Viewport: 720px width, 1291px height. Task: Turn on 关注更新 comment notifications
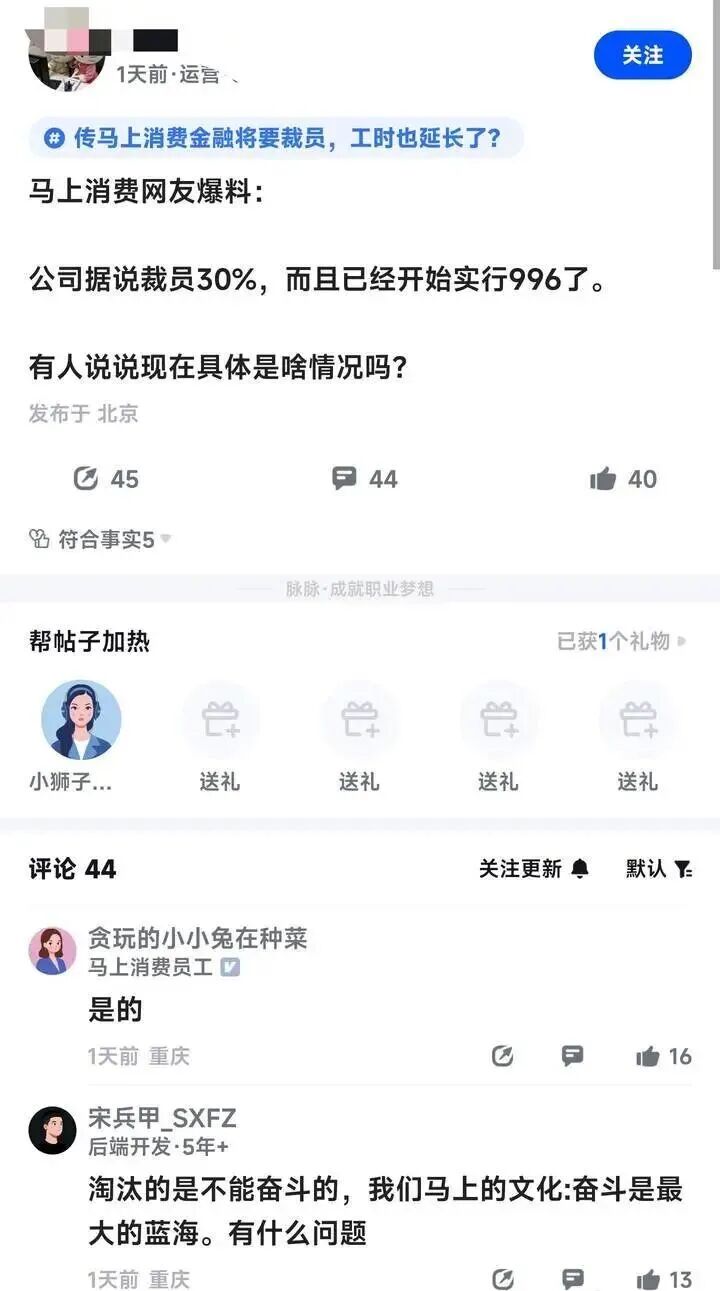point(533,869)
